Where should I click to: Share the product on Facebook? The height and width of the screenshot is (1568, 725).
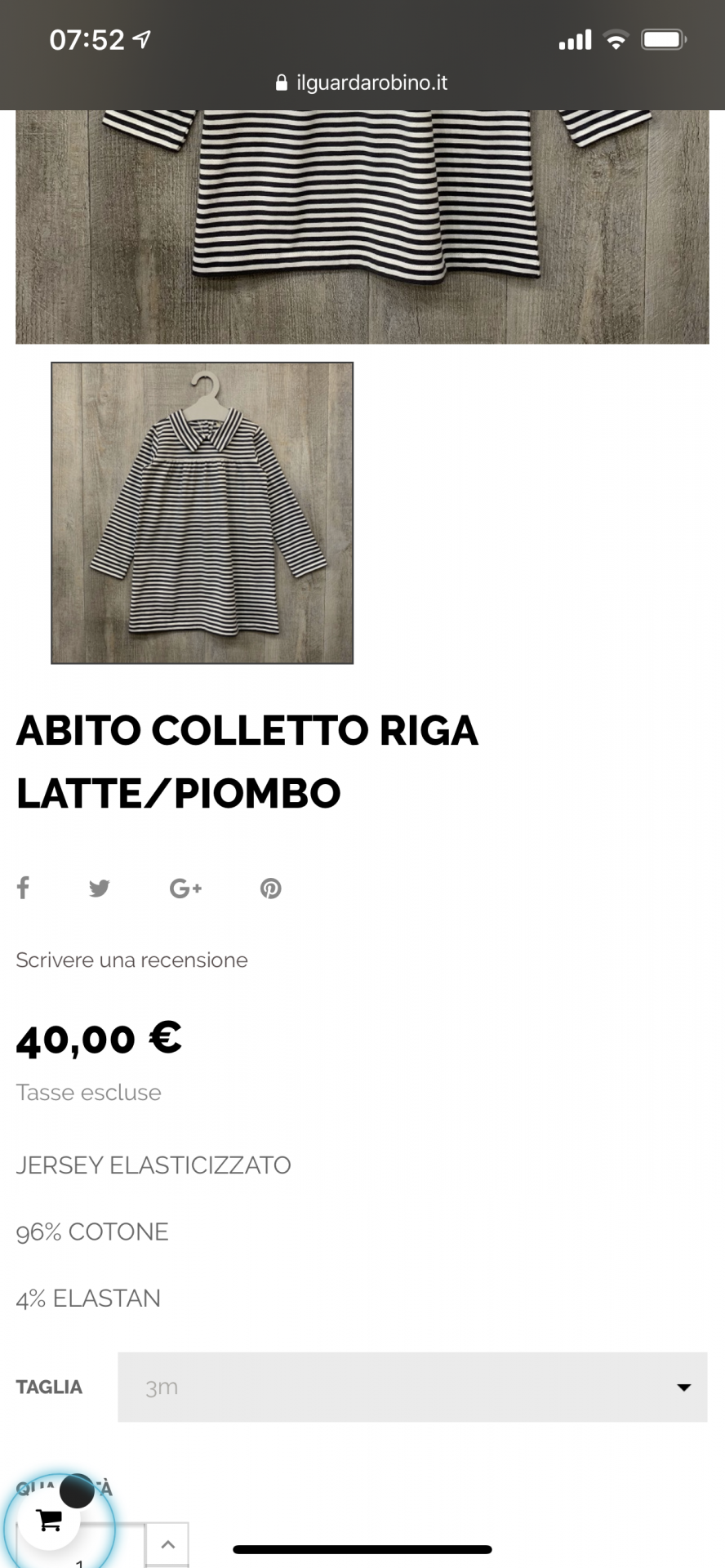click(24, 888)
